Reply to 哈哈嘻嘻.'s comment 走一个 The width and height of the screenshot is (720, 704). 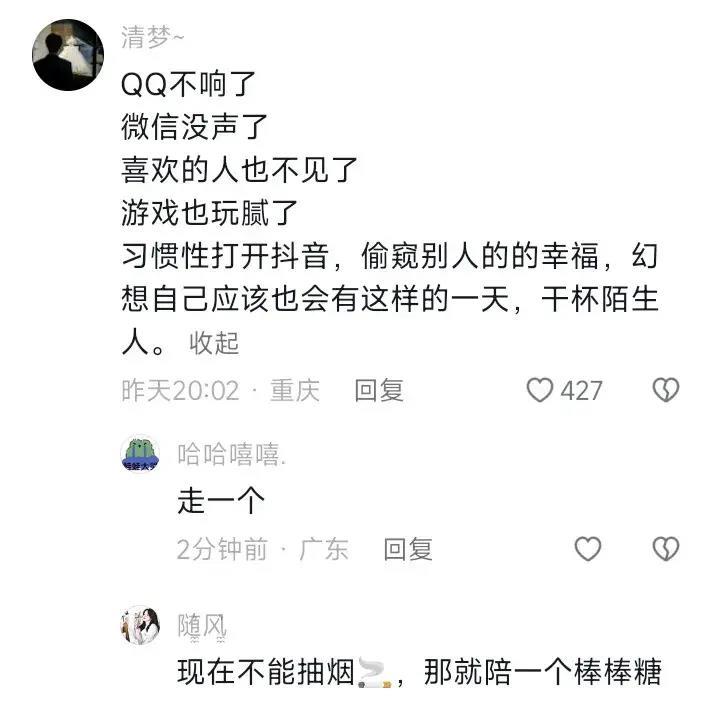(408, 548)
